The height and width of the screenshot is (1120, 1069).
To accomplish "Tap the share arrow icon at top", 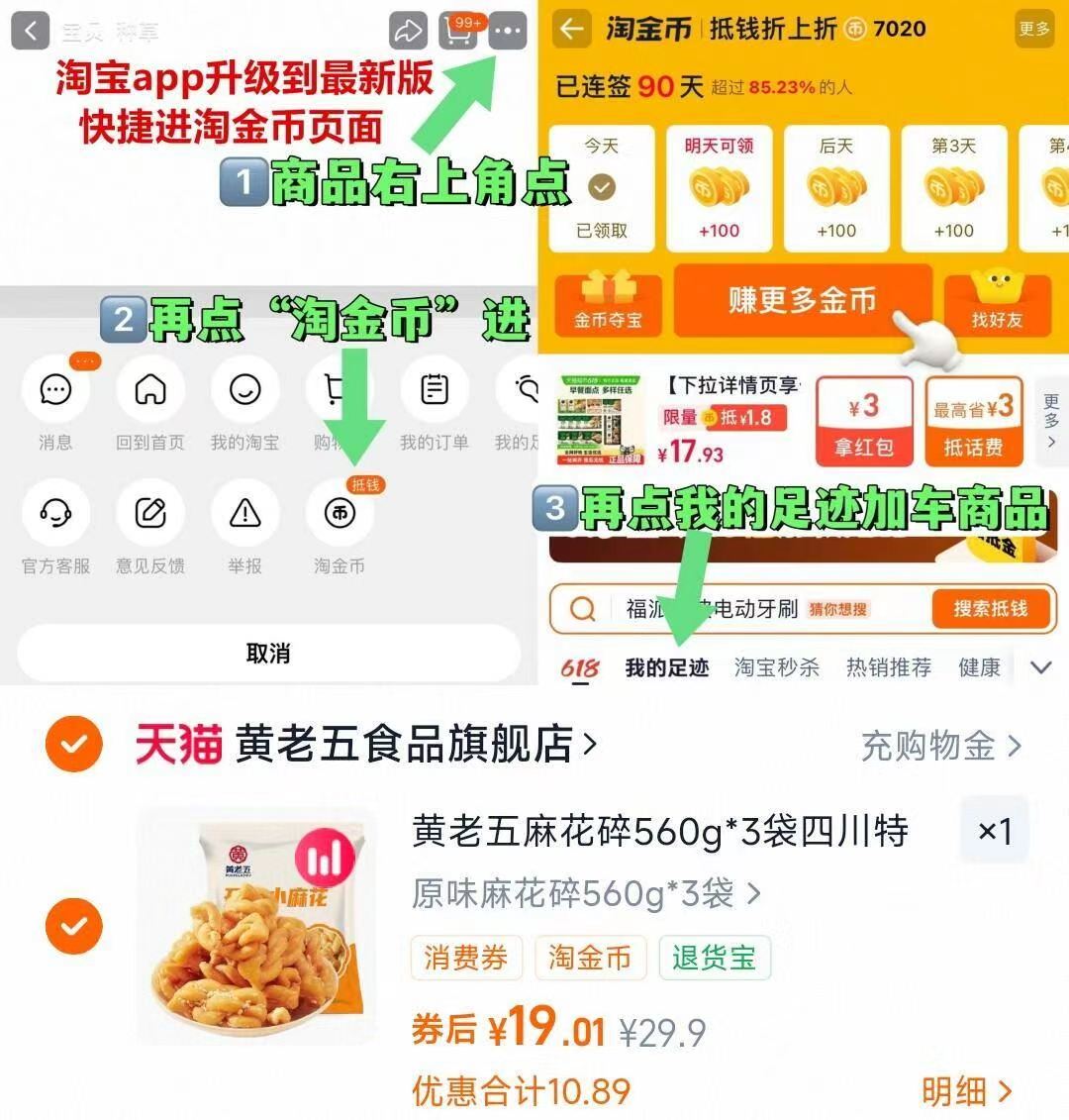I will 406,31.
